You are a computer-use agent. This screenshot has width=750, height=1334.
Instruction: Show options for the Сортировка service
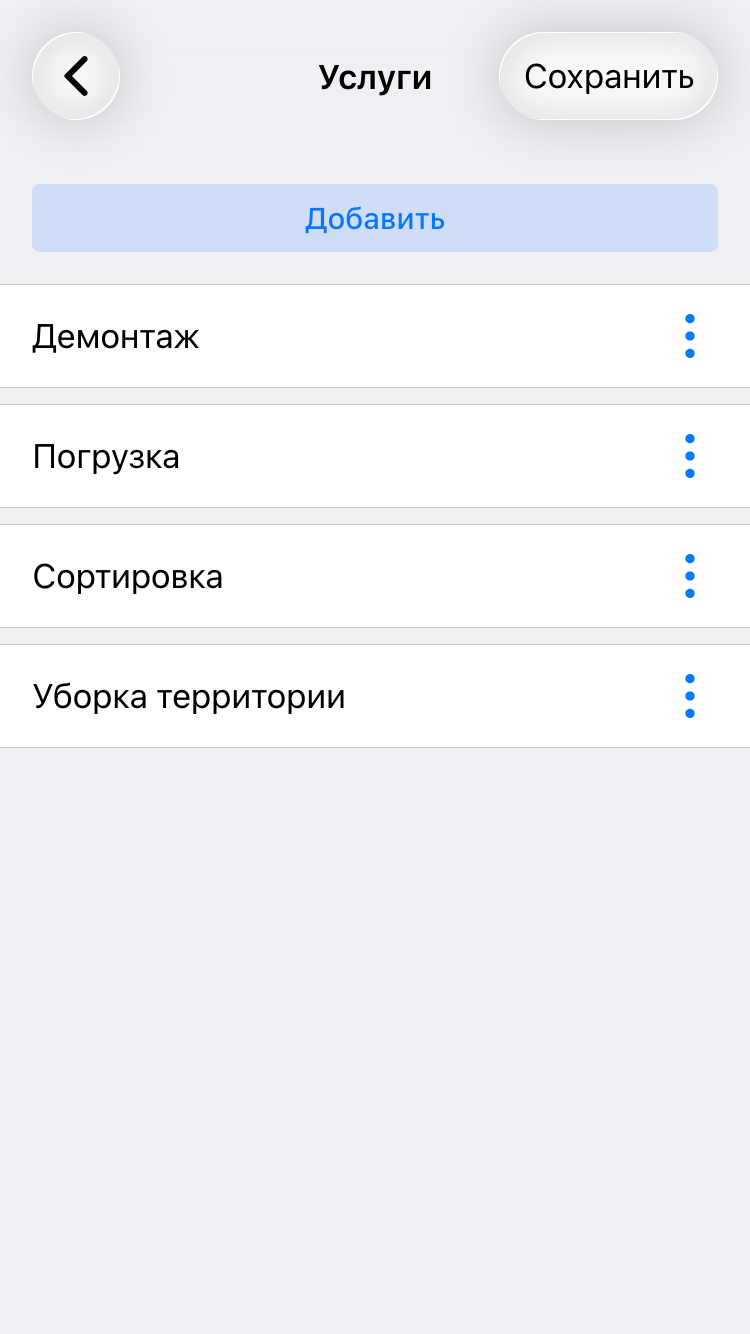689,576
